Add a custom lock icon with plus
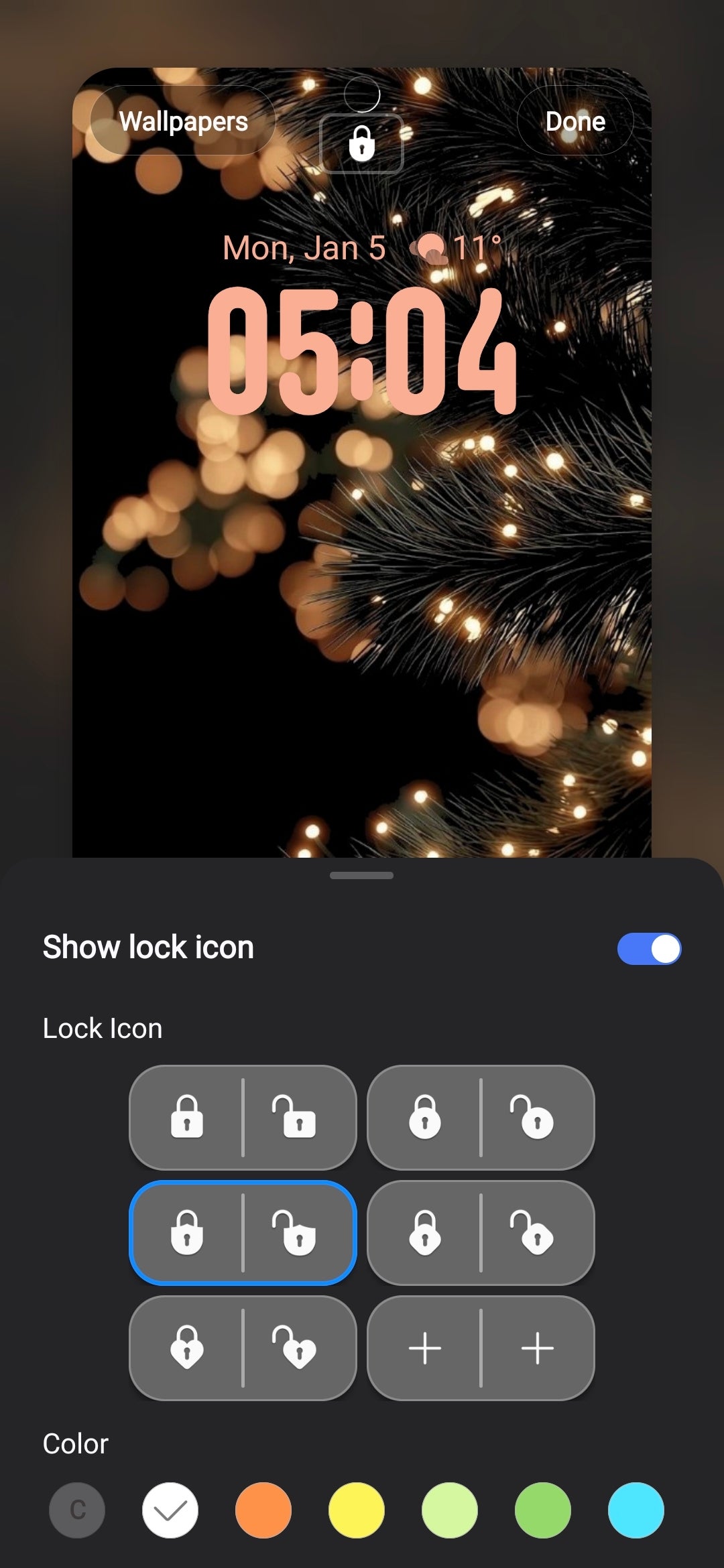Image resolution: width=724 pixels, height=1568 pixels. coord(480,1348)
